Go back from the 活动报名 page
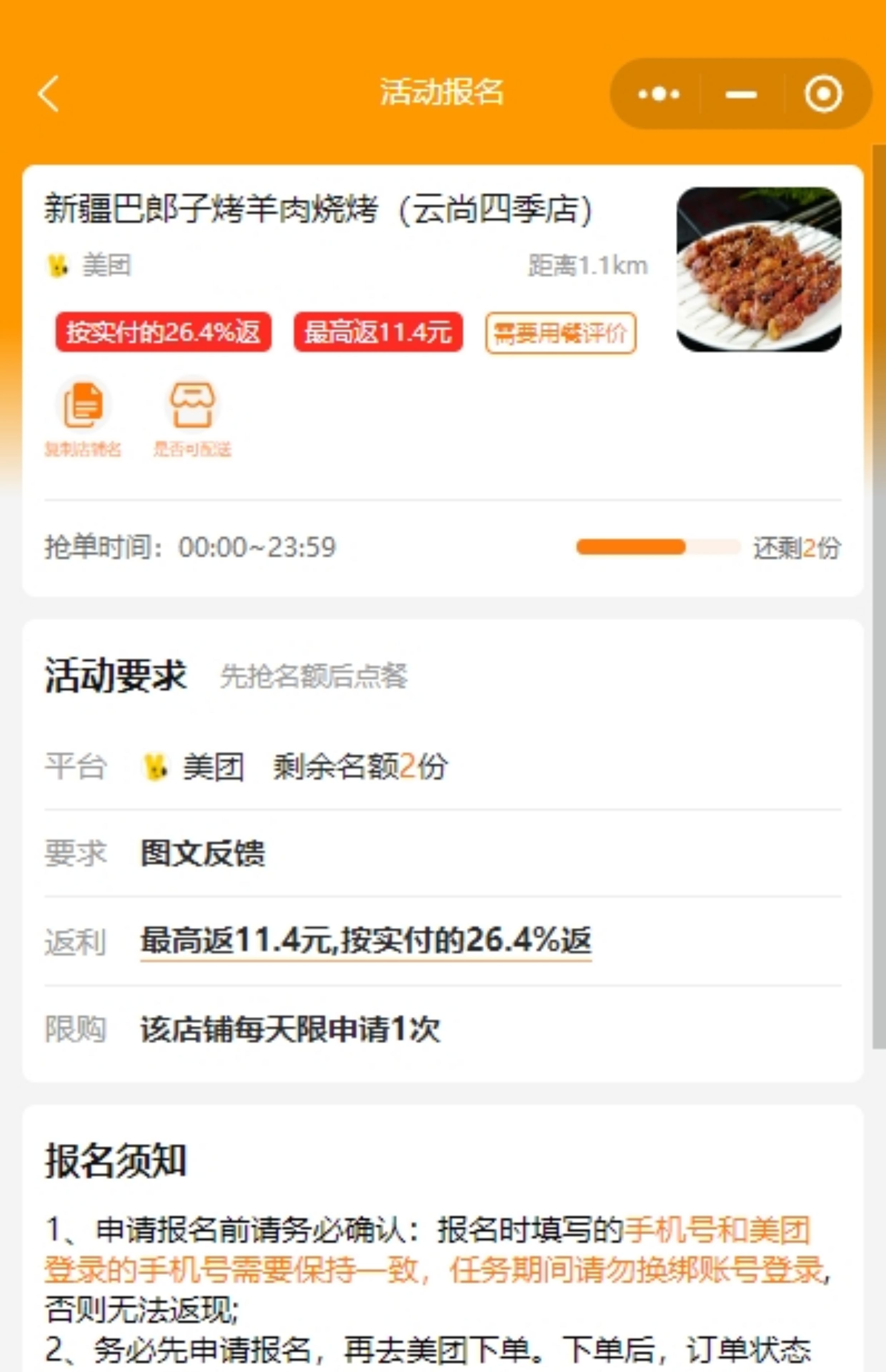Screen dimensions: 886x1372 pyautogui.click(x=49, y=94)
